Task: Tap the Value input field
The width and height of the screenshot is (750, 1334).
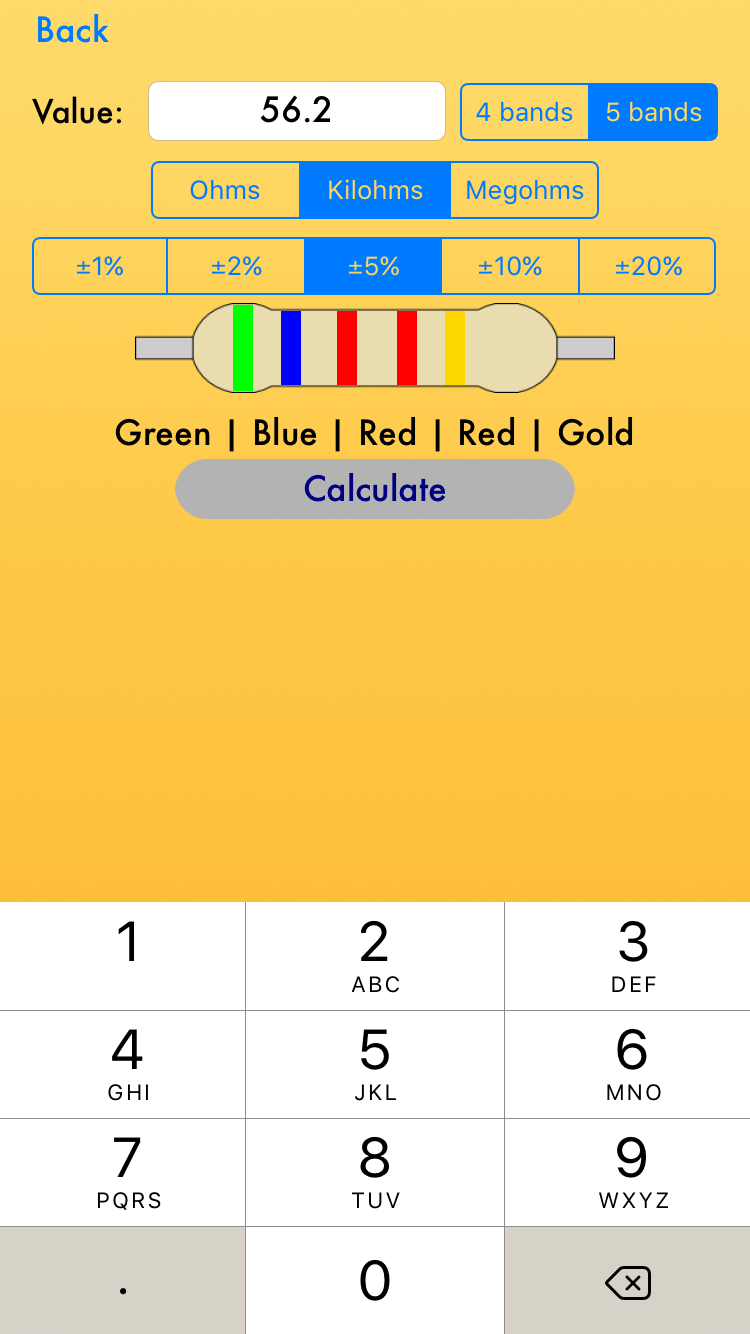Action: [296, 111]
